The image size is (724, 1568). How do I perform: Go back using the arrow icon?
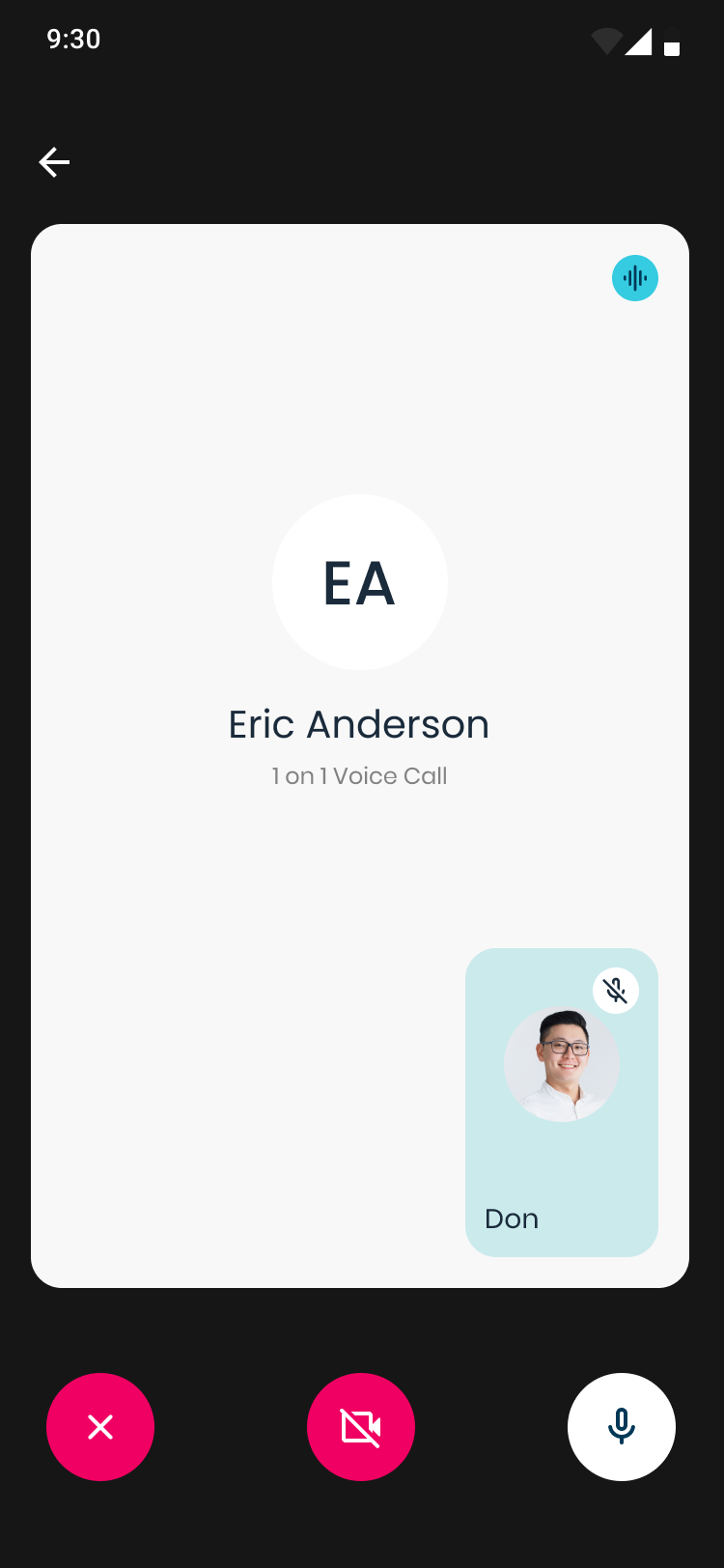tap(54, 162)
